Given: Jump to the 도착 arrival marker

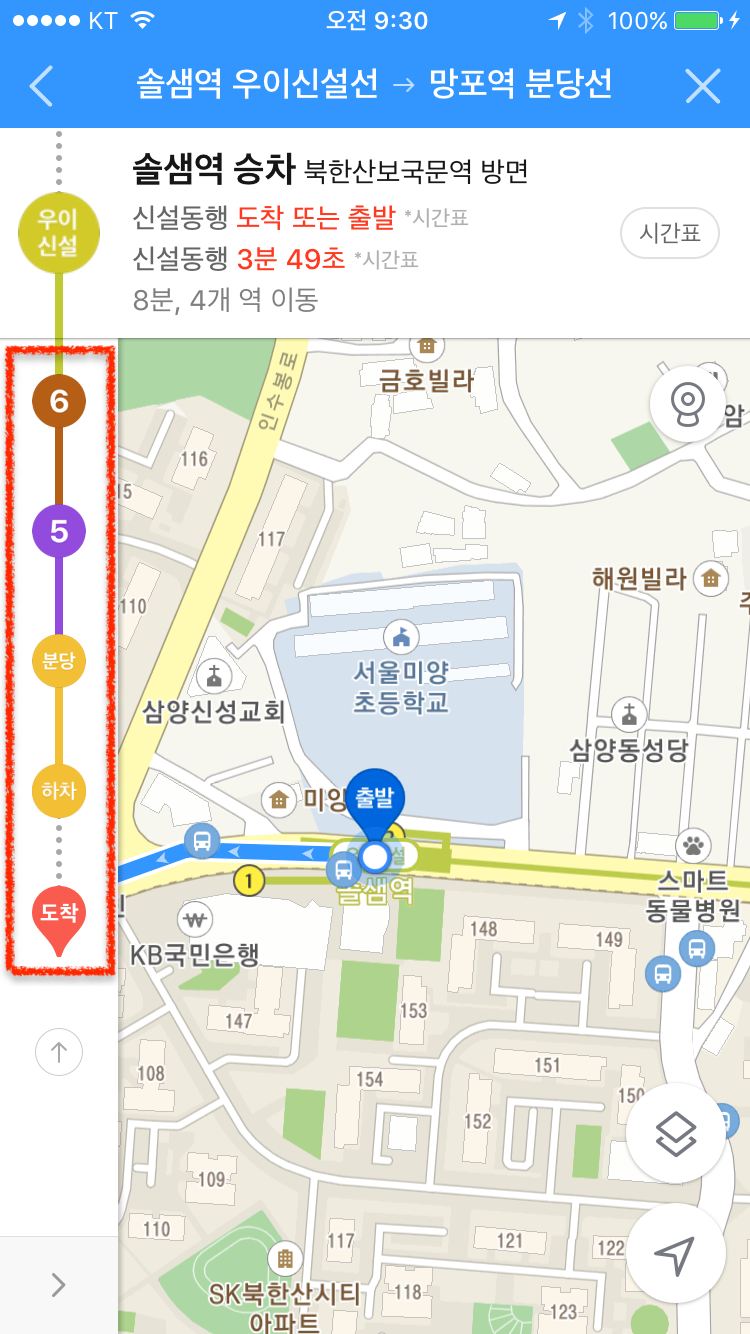Looking at the screenshot, I should (x=59, y=915).
